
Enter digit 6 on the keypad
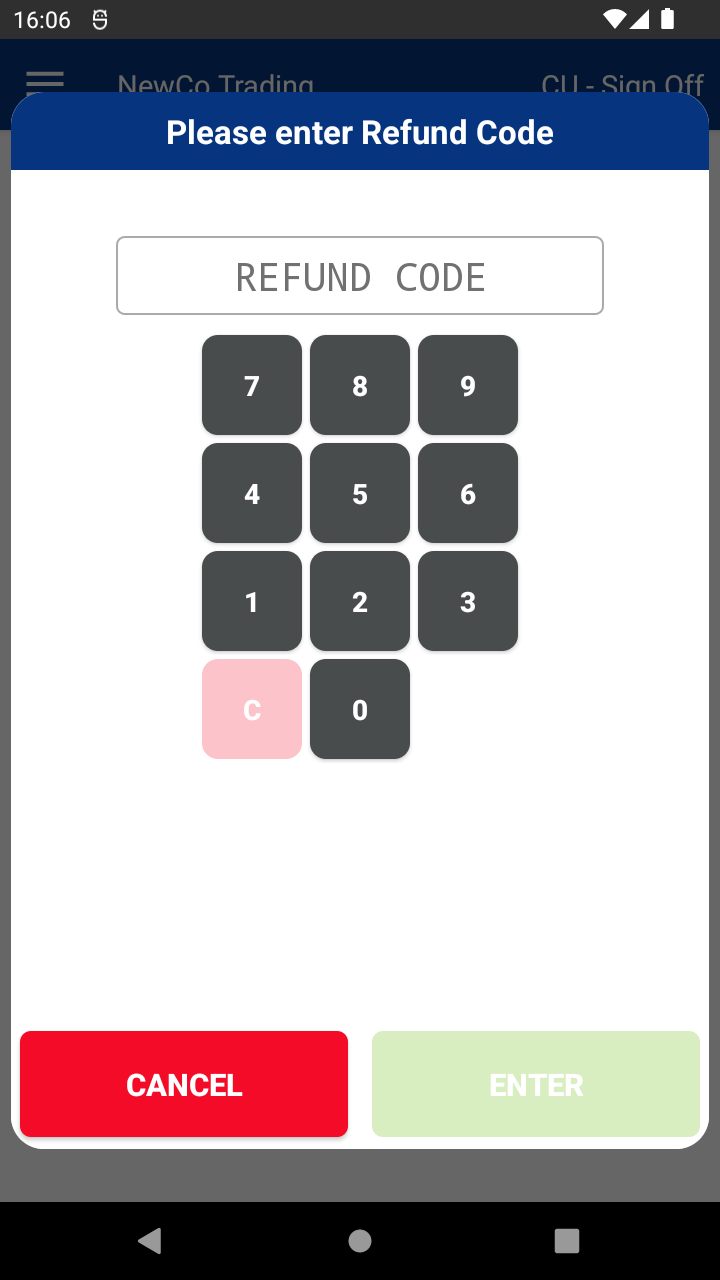tap(468, 494)
